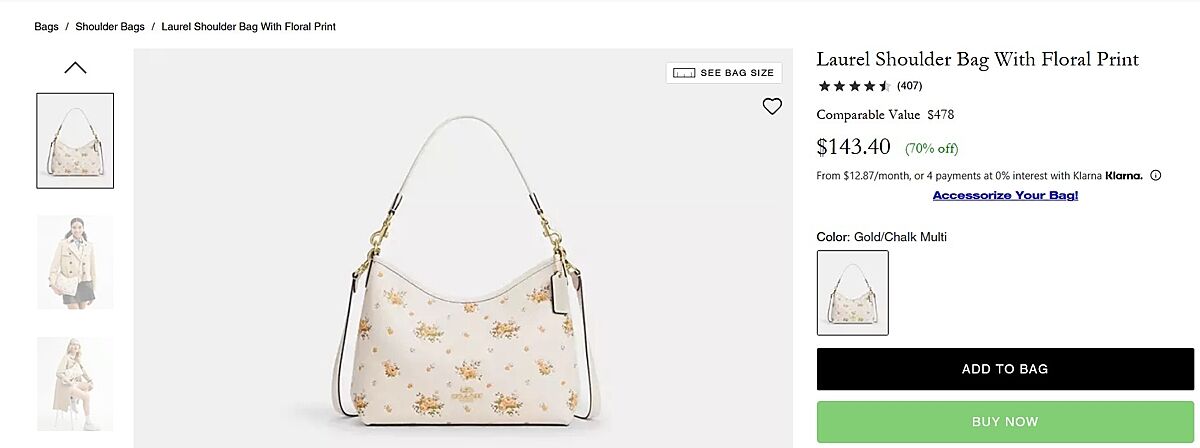Image resolution: width=1200 pixels, height=448 pixels.
Task: Open the Accessorize Your Bag link
Action: pyautogui.click(x=1005, y=195)
